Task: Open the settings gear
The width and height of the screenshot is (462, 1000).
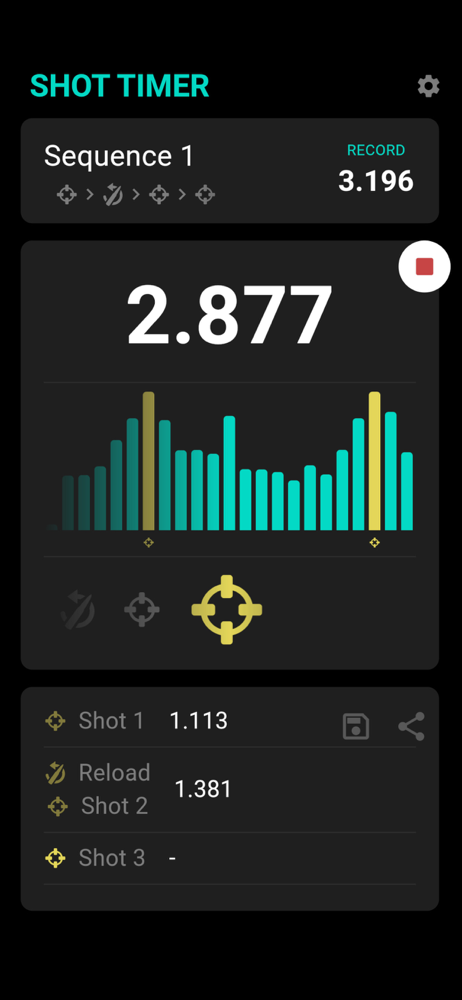Action: [428, 86]
